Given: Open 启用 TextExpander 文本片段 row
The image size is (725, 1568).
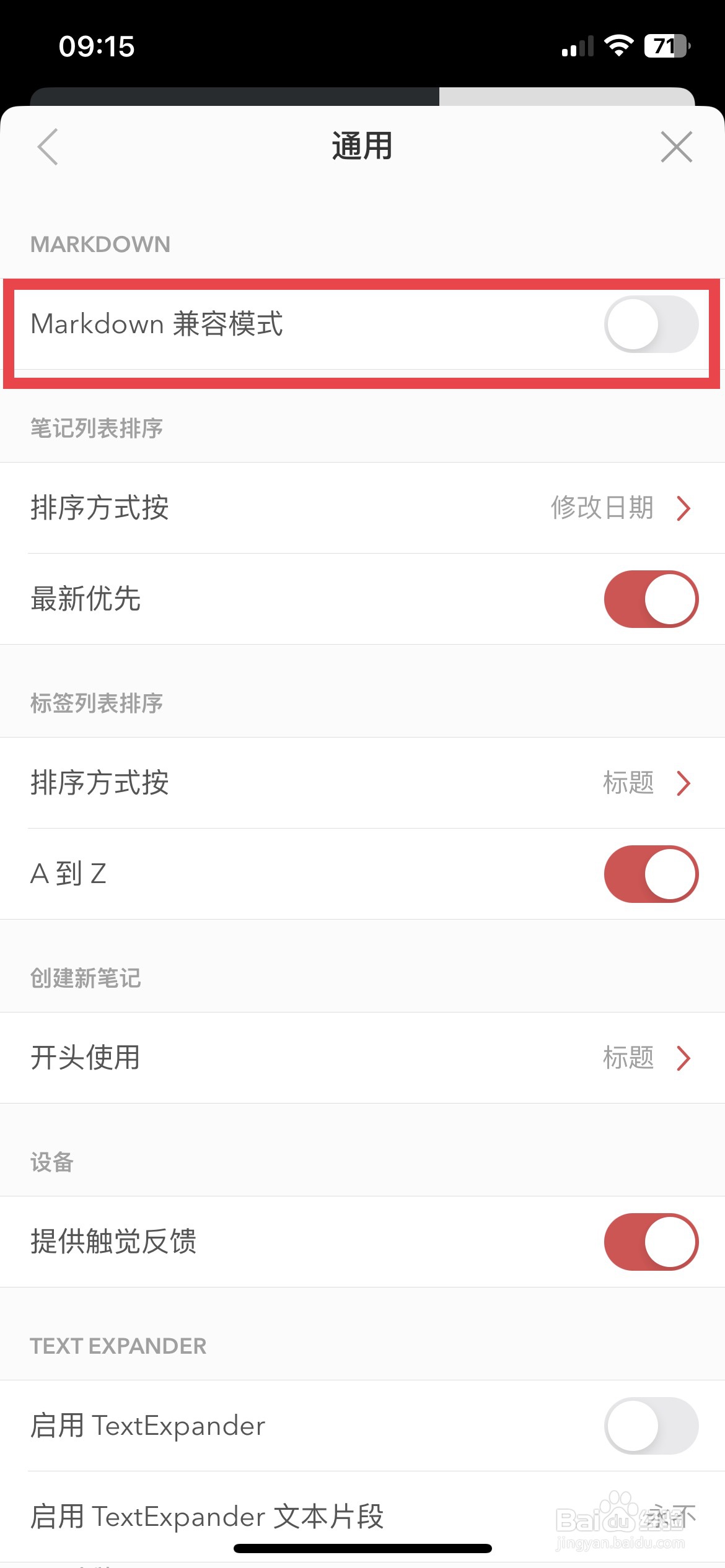Looking at the screenshot, I should point(362,1517).
